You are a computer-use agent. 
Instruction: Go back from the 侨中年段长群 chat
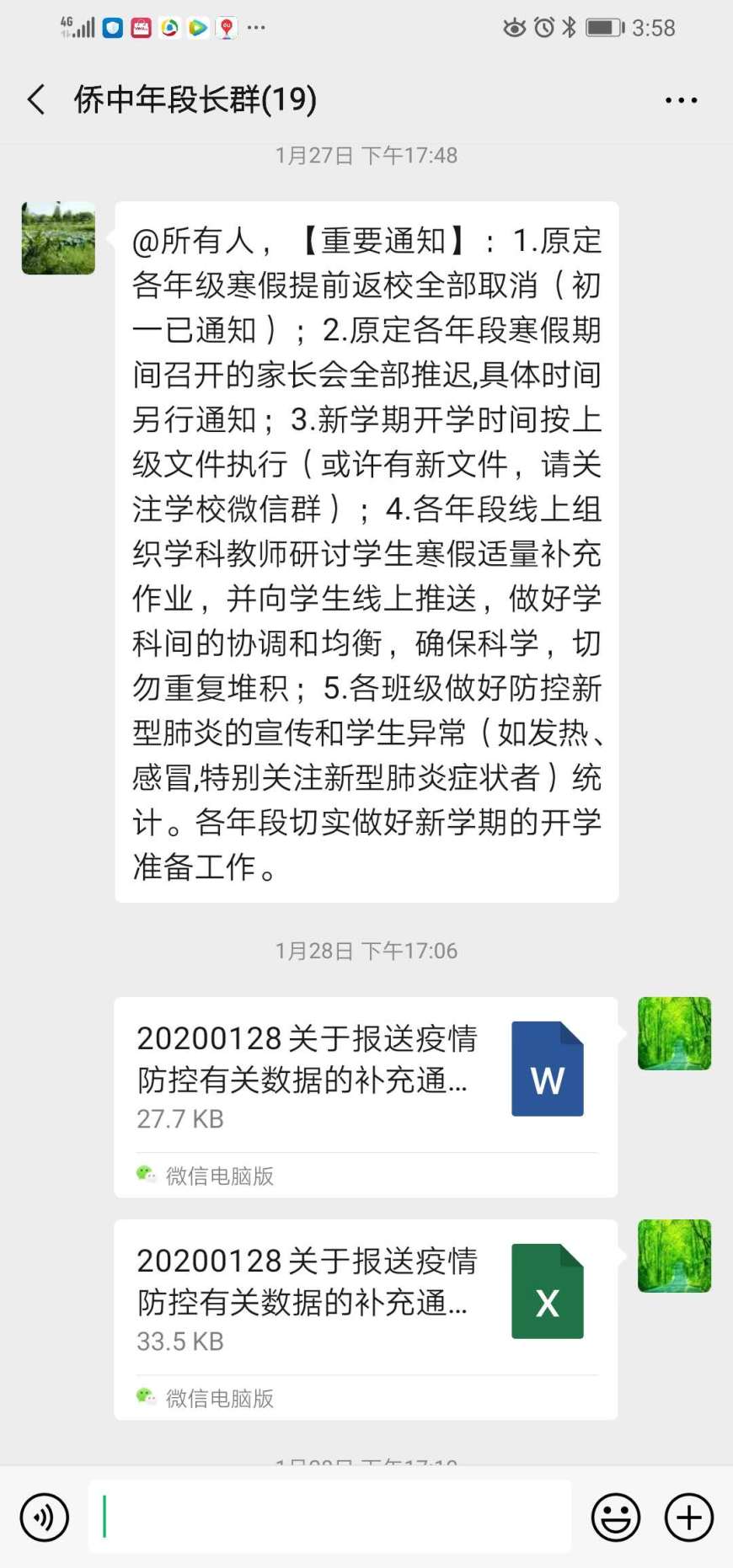click(x=36, y=99)
